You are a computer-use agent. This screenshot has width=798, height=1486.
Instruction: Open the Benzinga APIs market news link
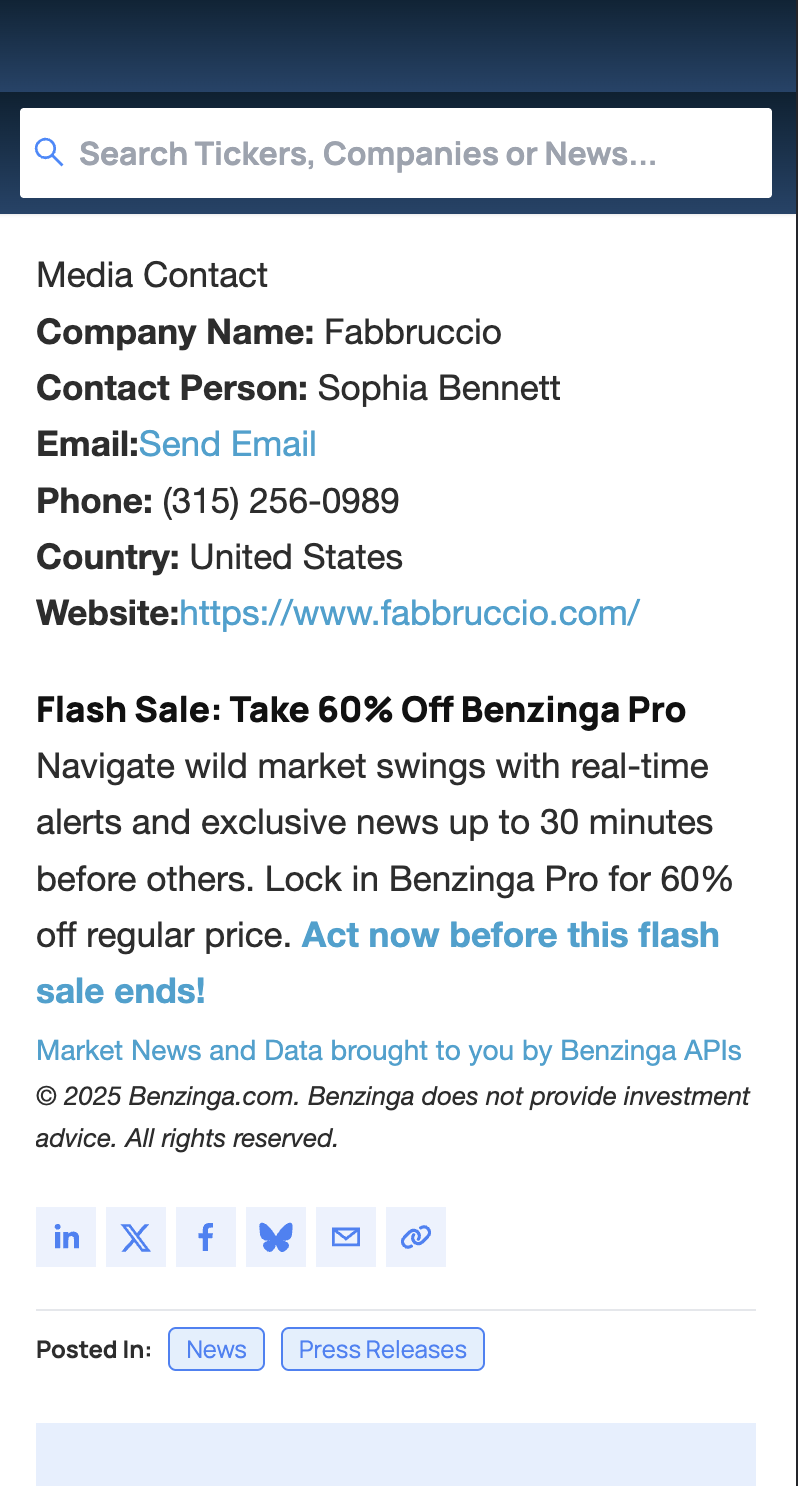[388, 1050]
